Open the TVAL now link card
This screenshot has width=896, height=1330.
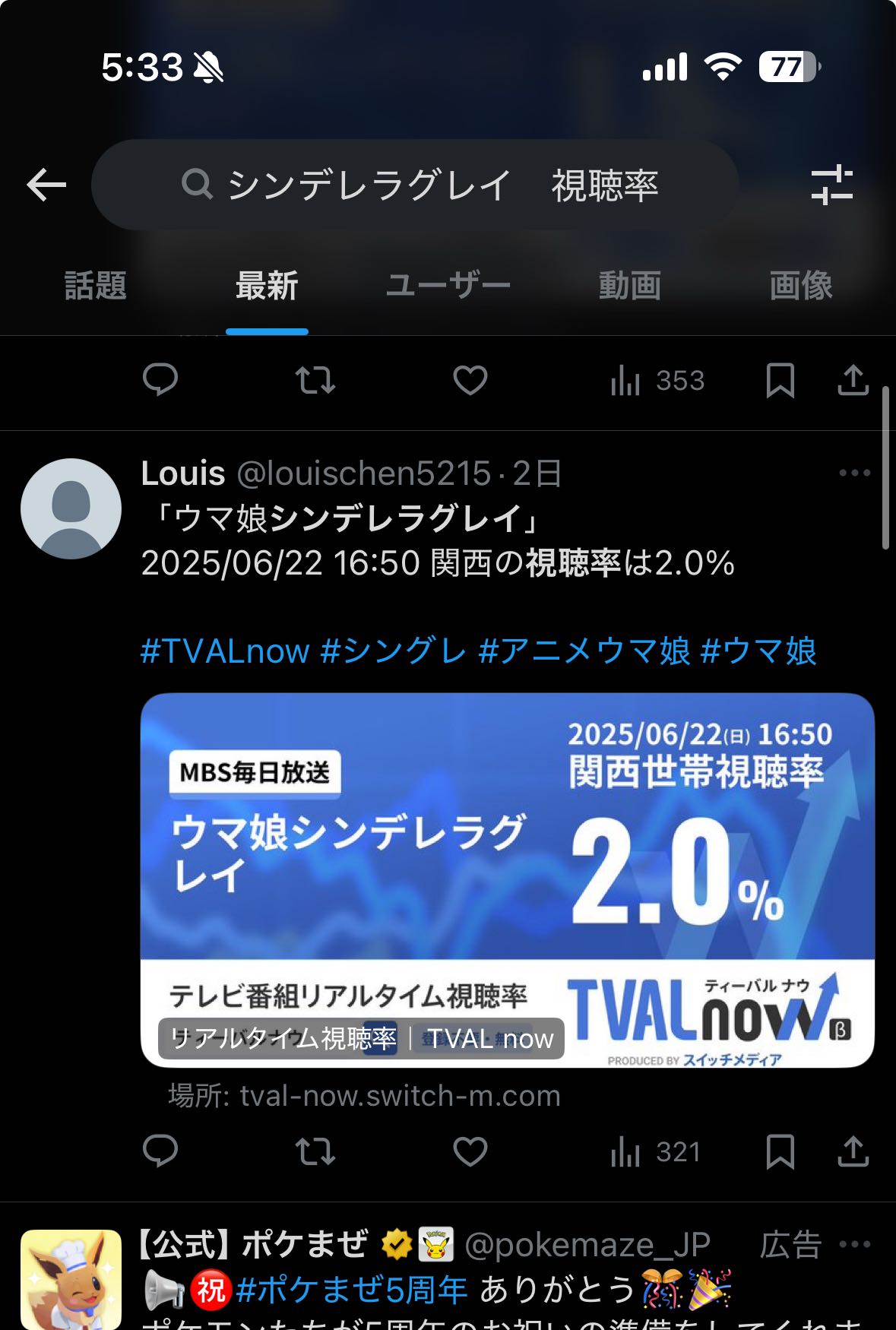(x=507, y=879)
